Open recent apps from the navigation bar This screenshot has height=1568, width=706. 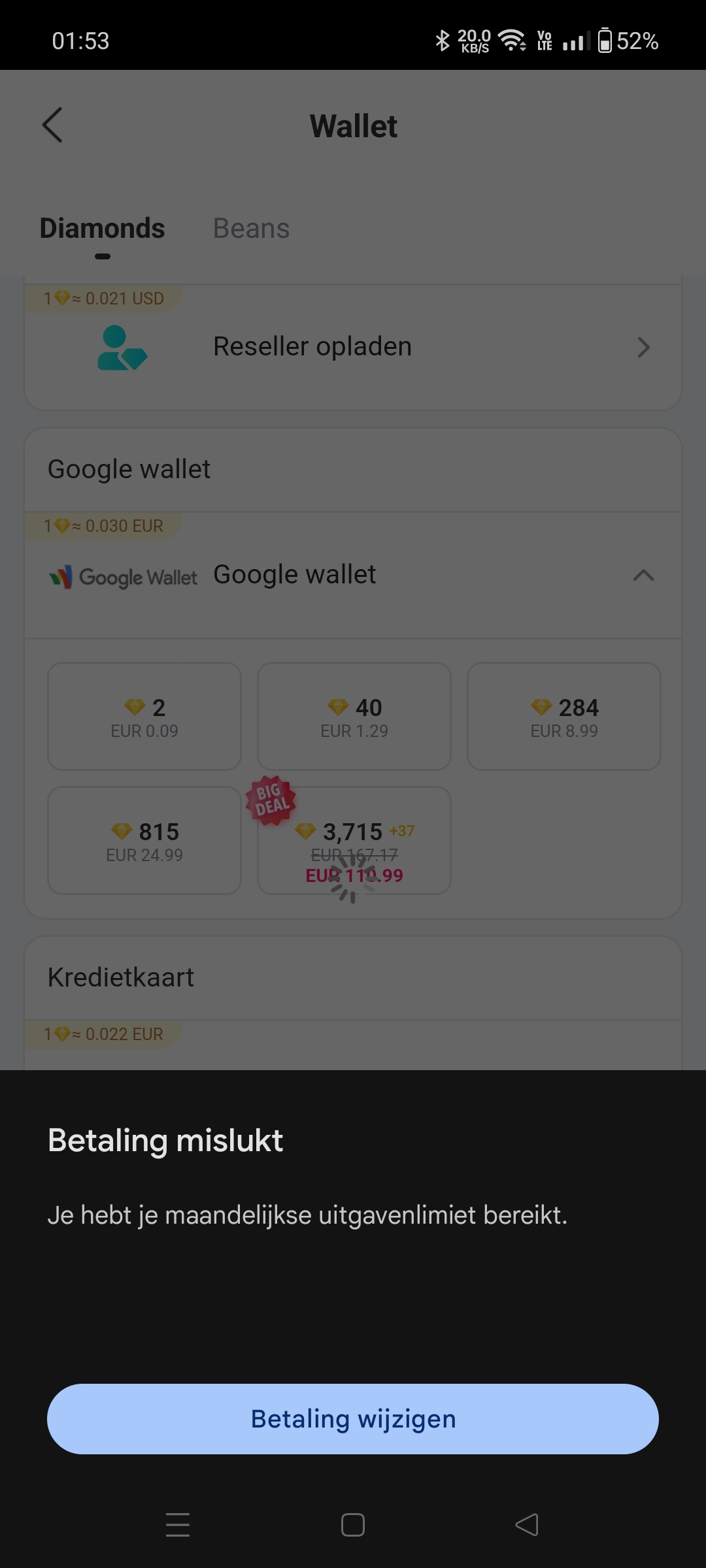tap(178, 1525)
